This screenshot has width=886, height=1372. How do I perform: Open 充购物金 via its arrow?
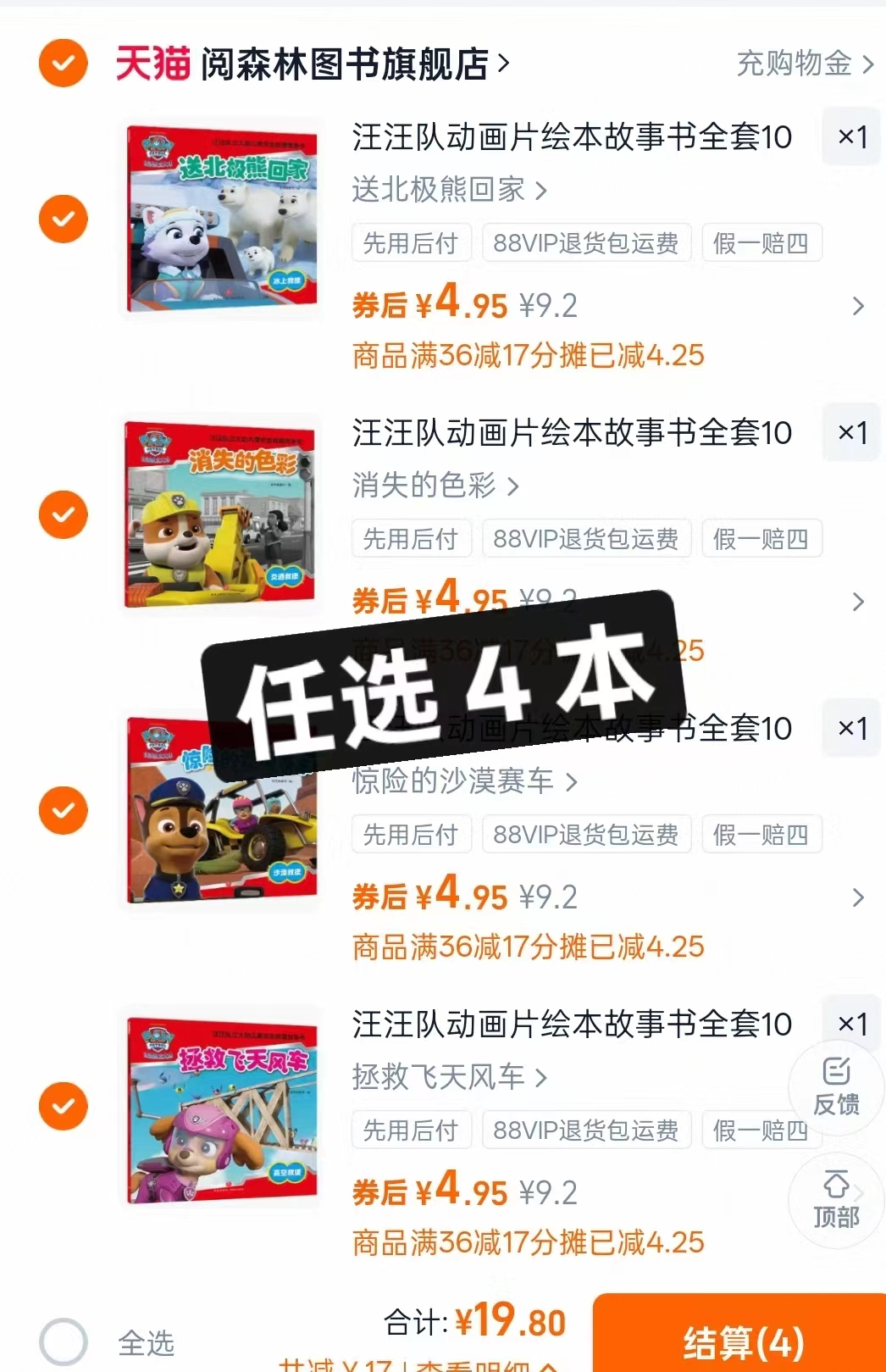point(867,64)
